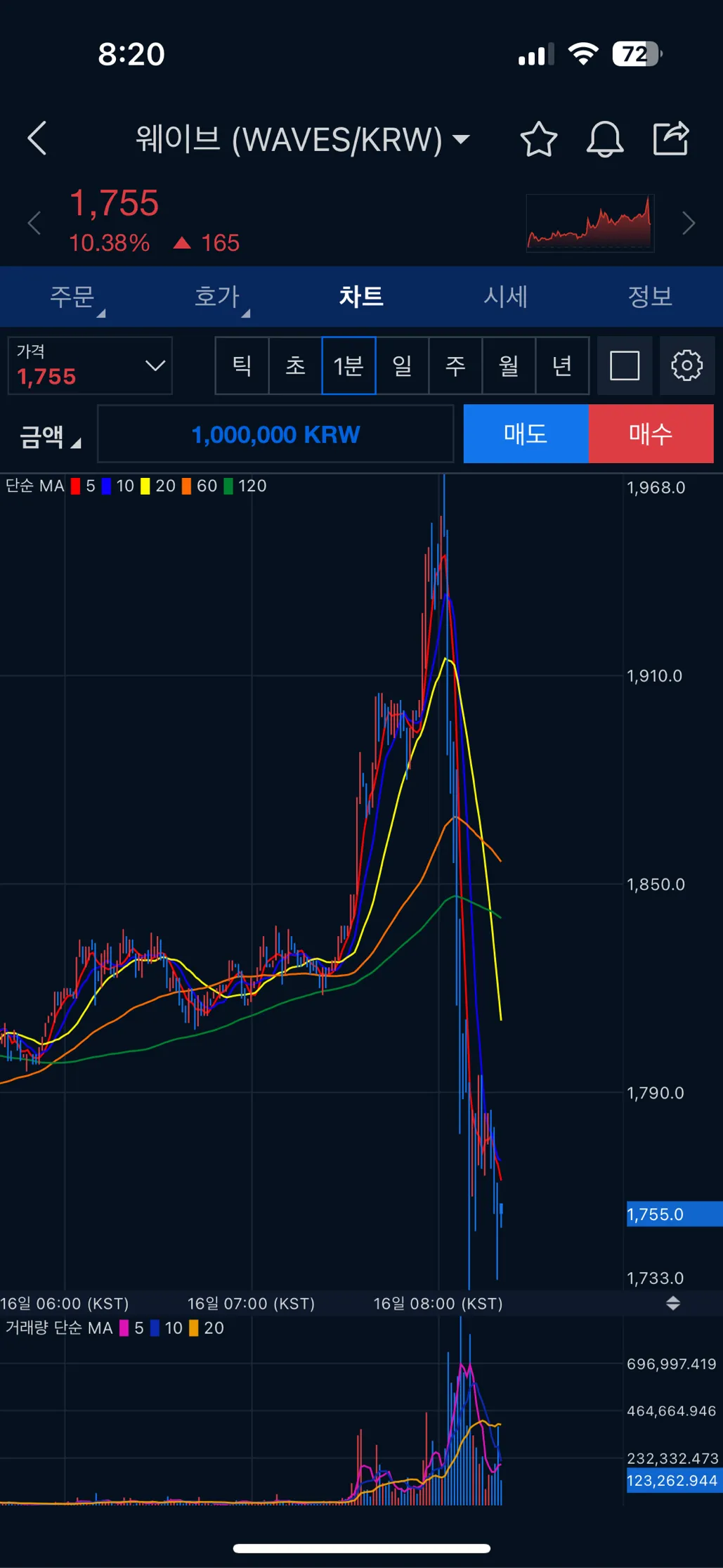723x1568 pixels.
Task: Open chart settings gear
Action: pyautogui.click(x=687, y=365)
